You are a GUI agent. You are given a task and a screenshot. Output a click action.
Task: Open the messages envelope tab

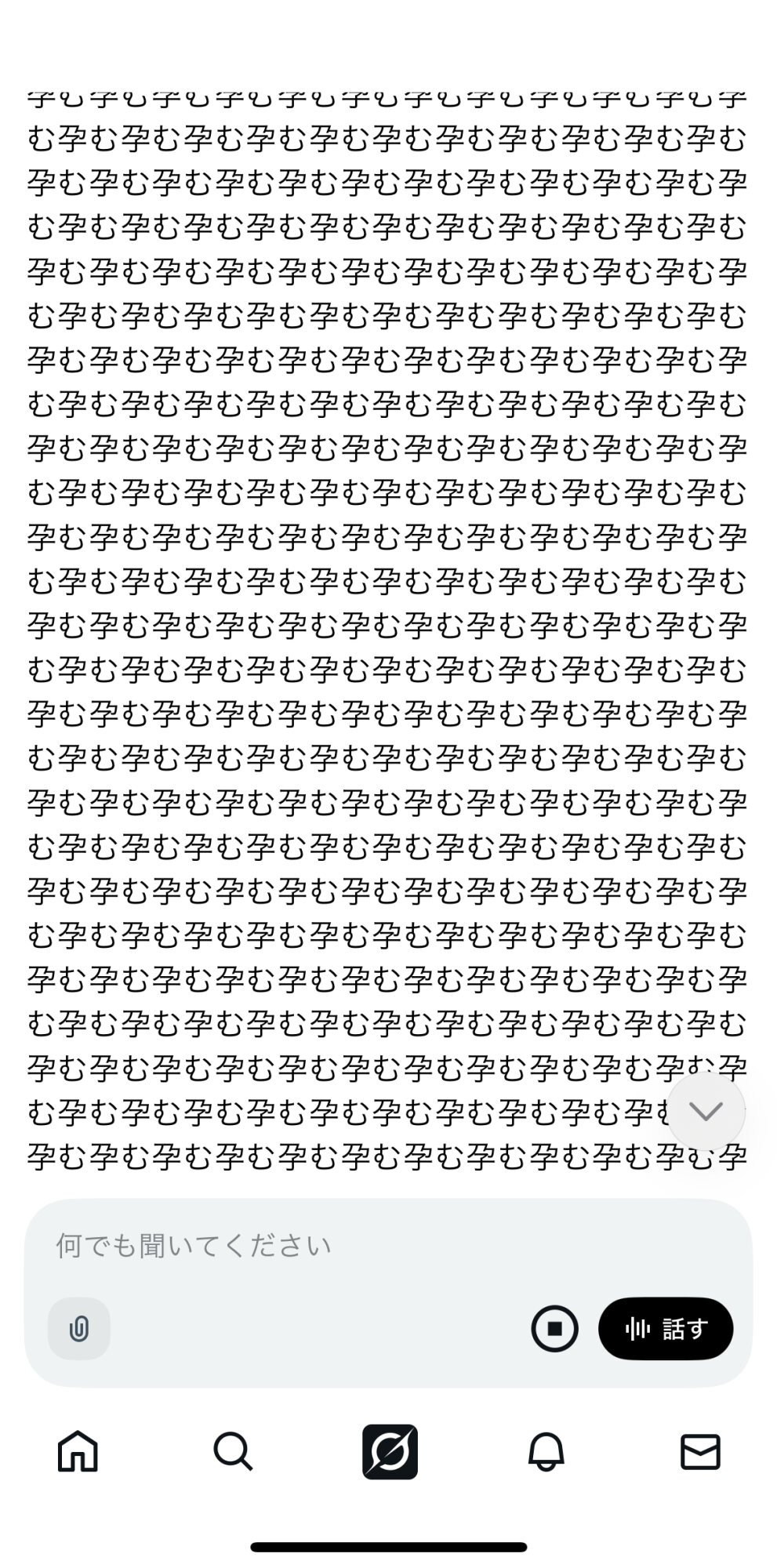(x=700, y=1451)
